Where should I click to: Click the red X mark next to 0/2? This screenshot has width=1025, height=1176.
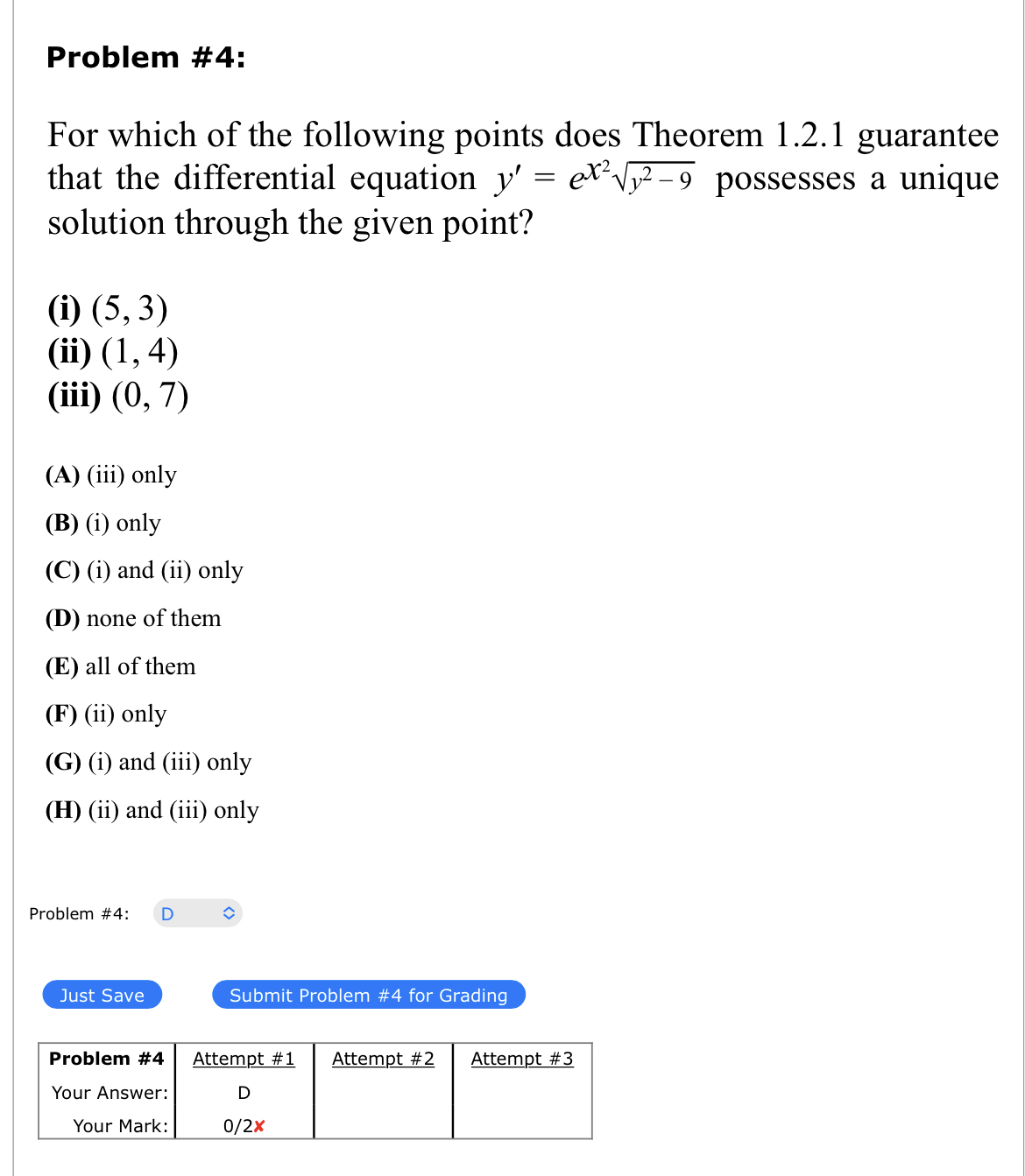[x=261, y=1126]
